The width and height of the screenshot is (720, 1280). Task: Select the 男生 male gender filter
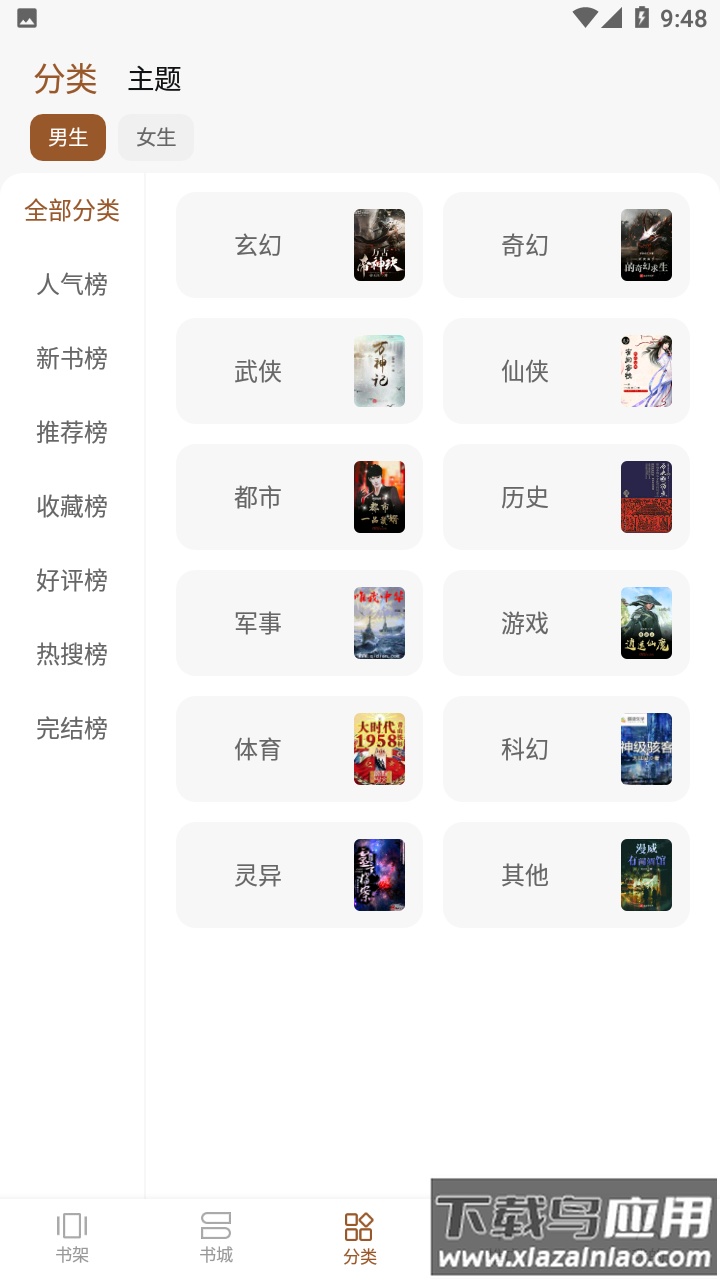coord(67,137)
